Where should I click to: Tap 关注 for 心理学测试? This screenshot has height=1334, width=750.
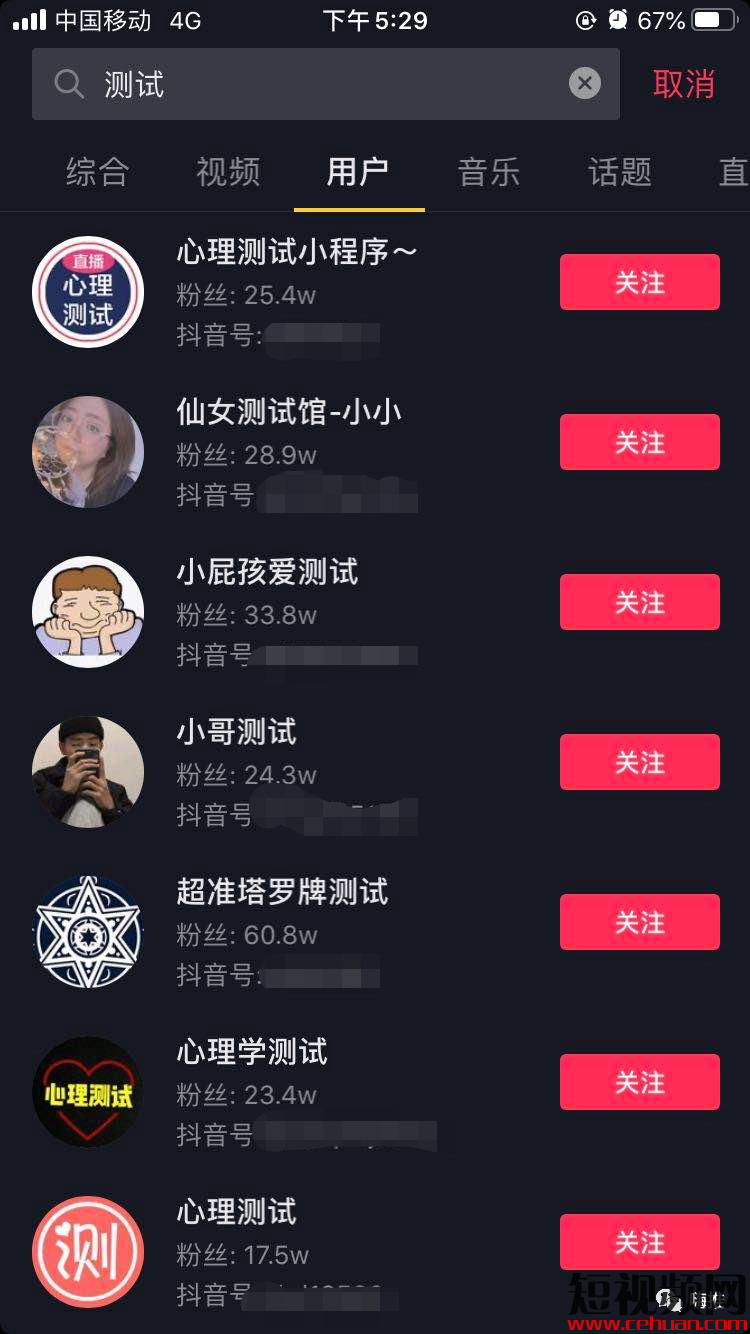click(x=639, y=1082)
